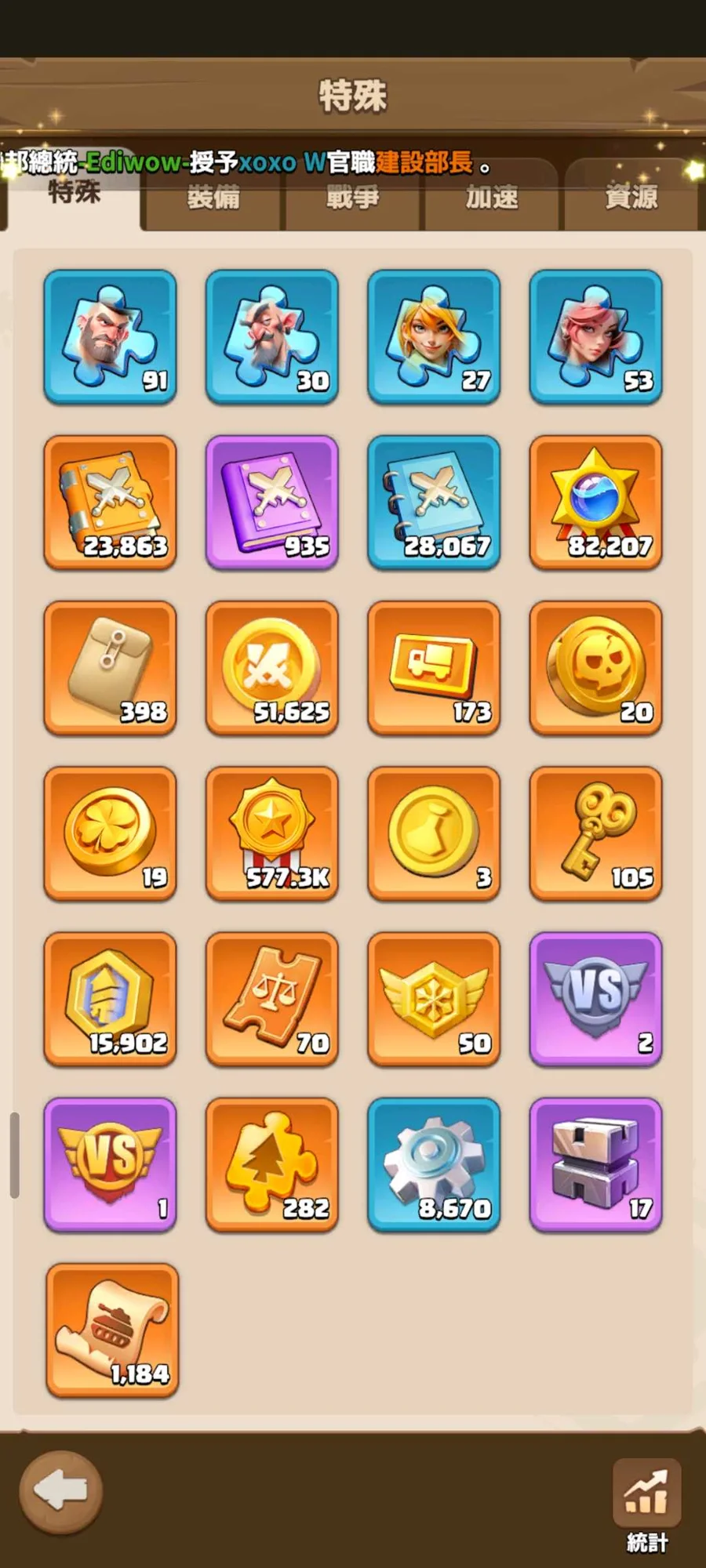Select the tree puzzle piece with 282
Image resolution: width=706 pixels, height=1568 pixels.
[x=272, y=1165]
